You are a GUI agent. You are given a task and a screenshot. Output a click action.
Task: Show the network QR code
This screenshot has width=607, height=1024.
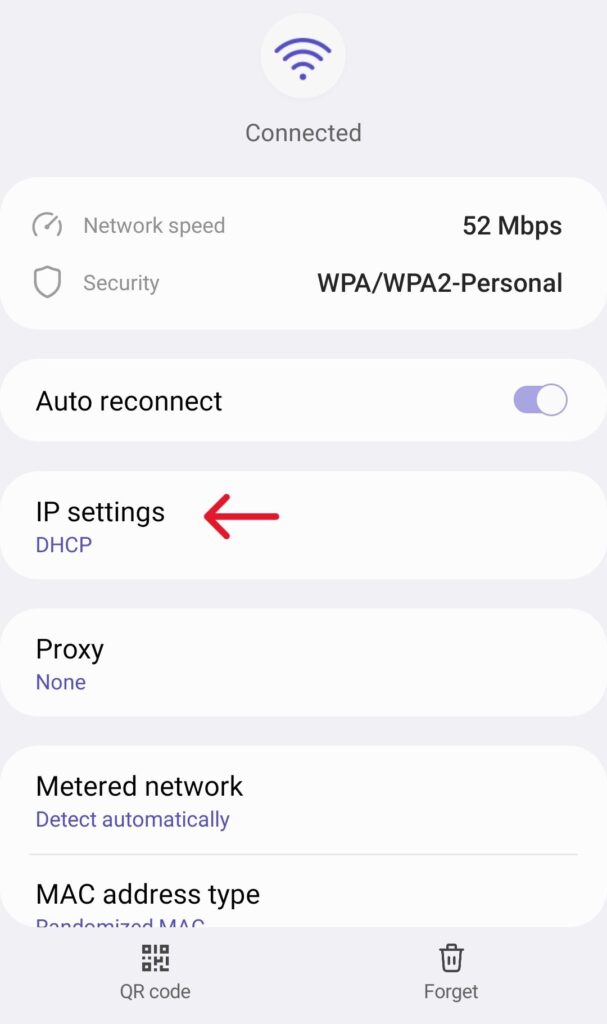click(155, 971)
